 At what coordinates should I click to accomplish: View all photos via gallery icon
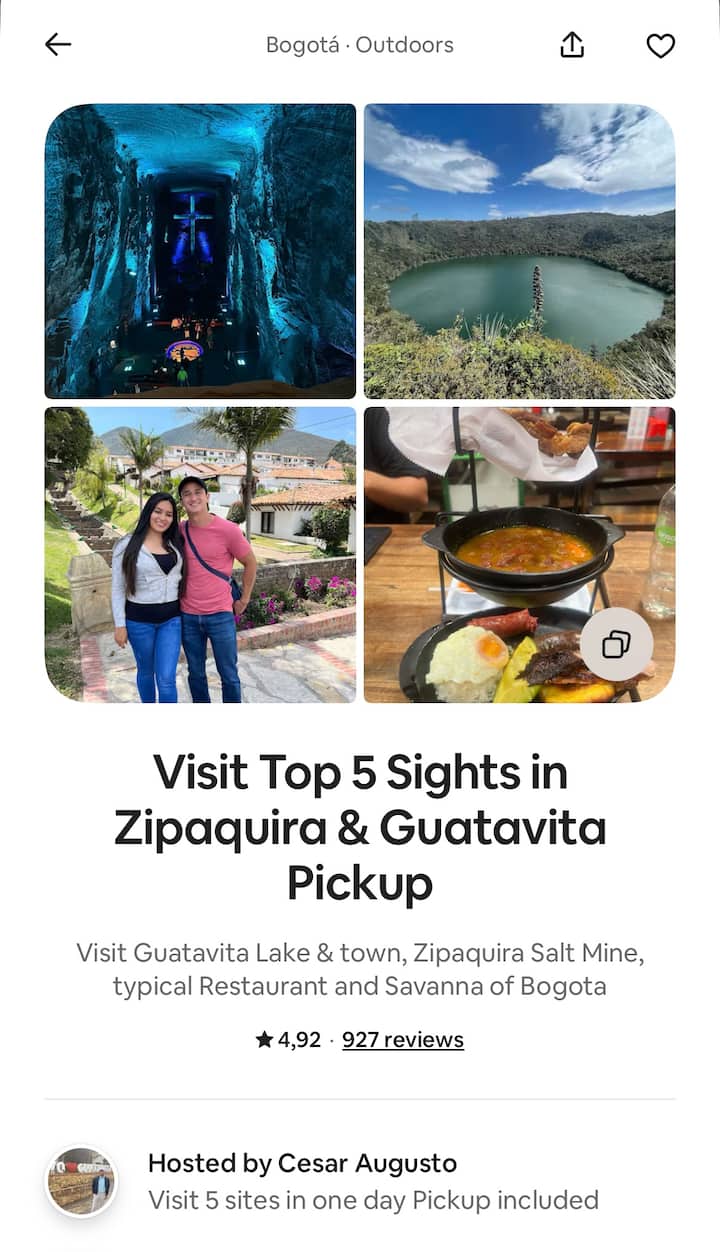click(x=616, y=645)
